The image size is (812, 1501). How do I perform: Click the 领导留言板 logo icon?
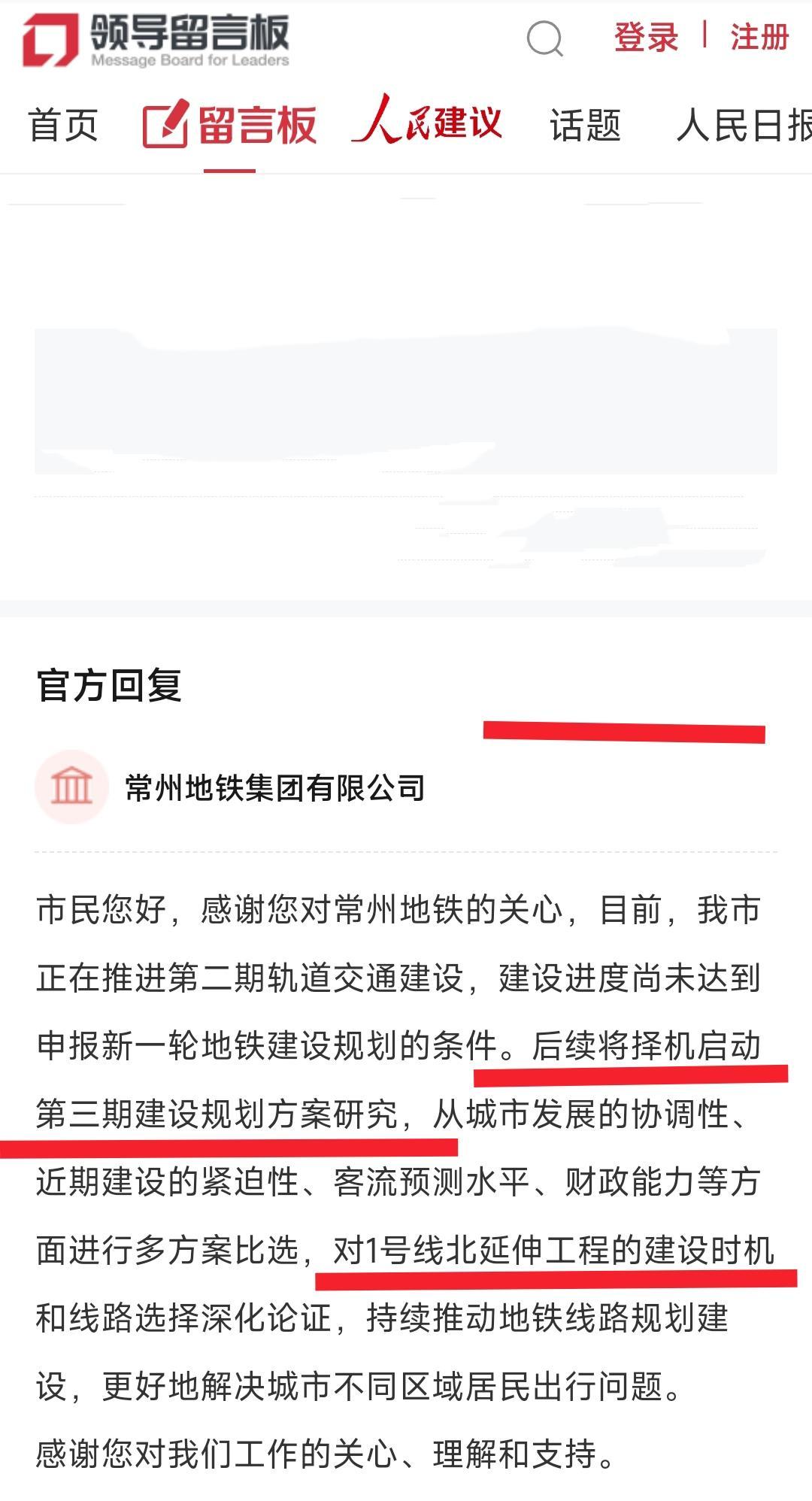click(51, 38)
